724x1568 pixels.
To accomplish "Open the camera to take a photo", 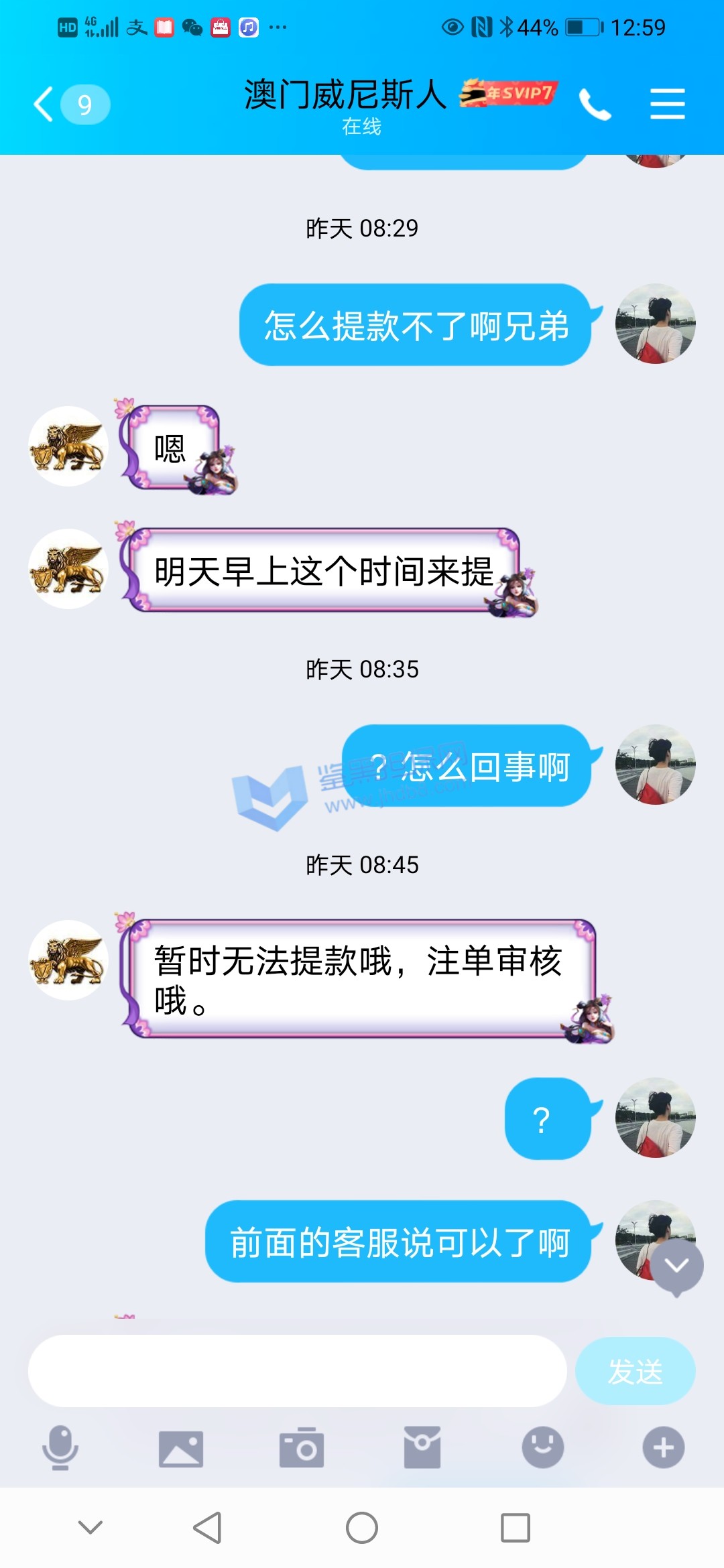I will click(x=302, y=1448).
